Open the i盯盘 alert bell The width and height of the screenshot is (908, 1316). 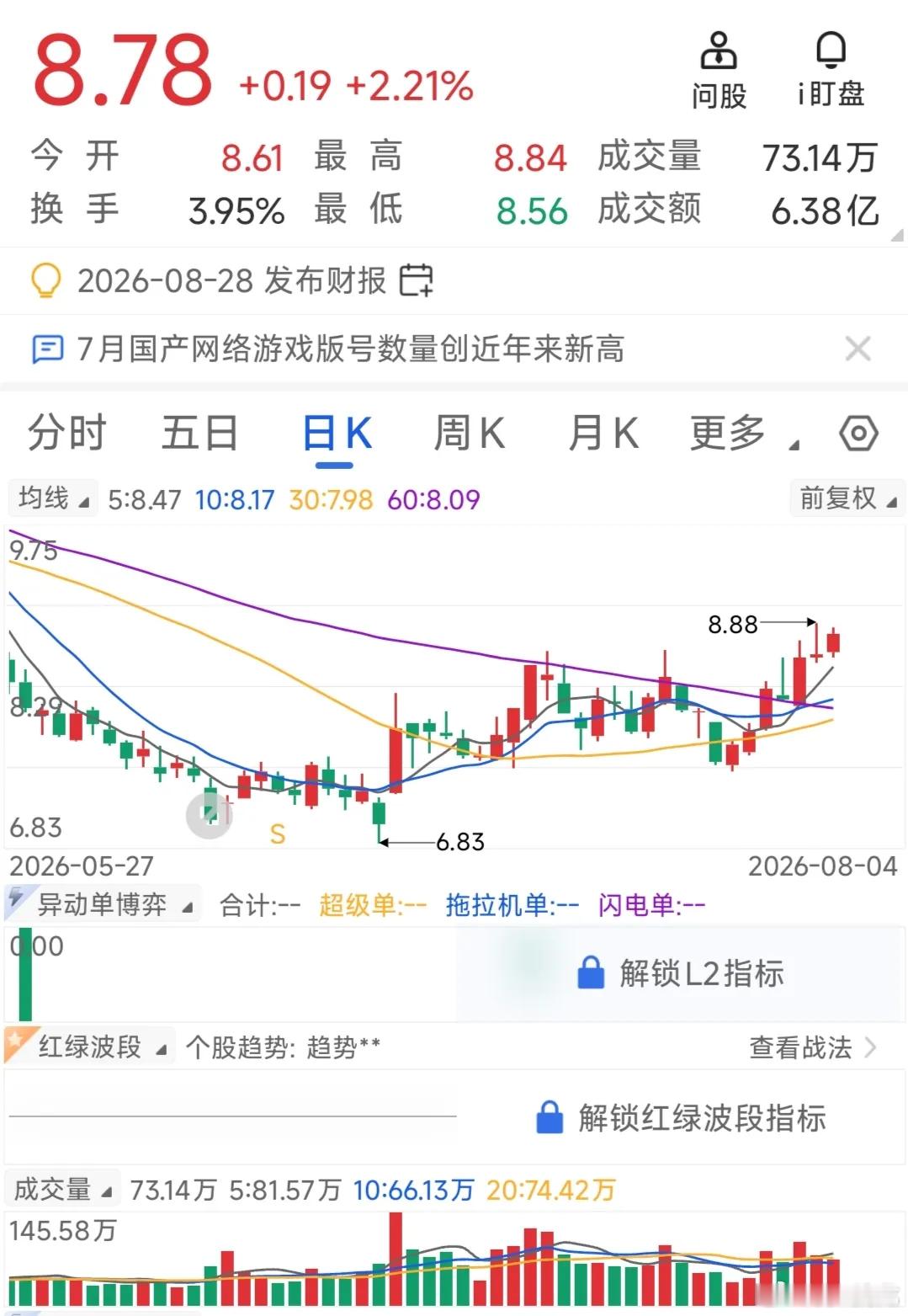[831, 72]
